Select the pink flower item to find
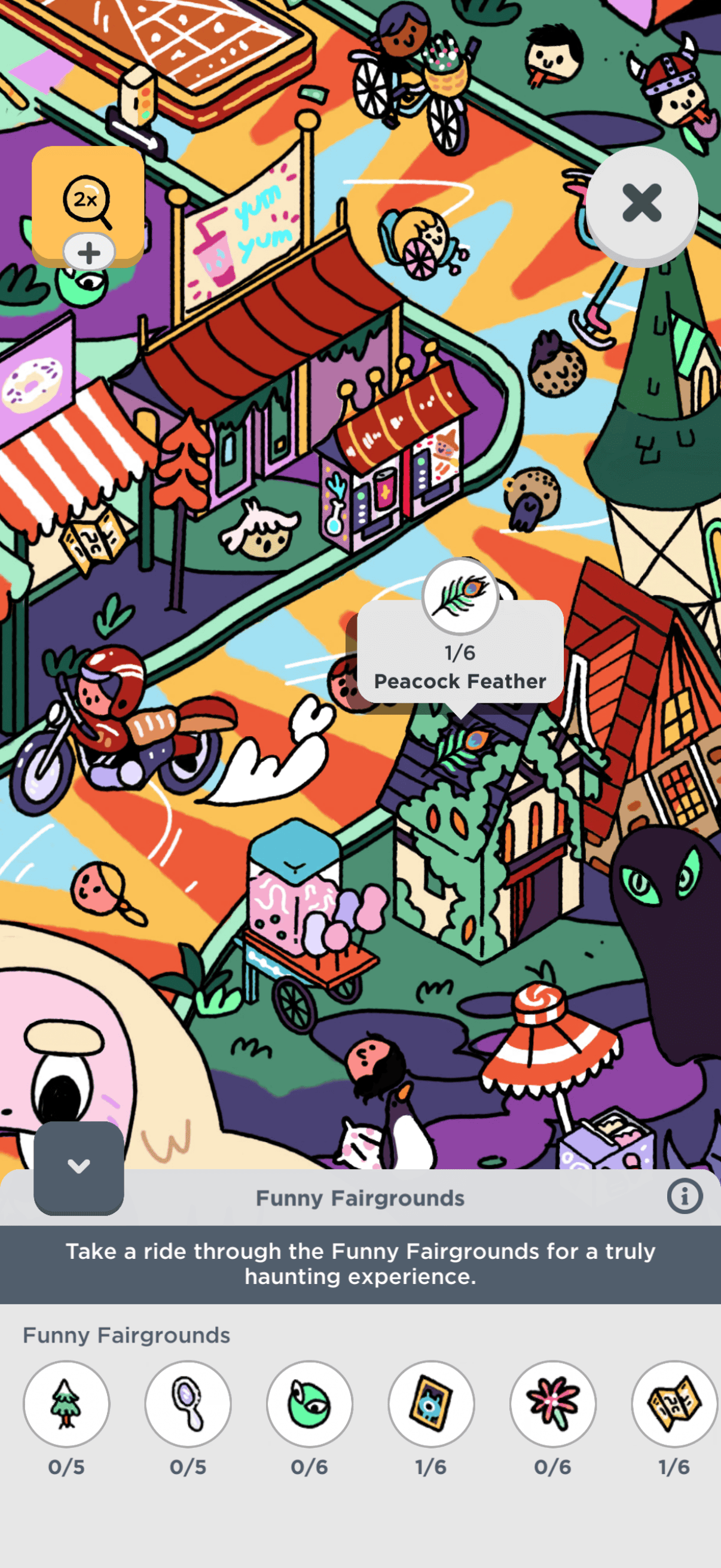The height and width of the screenshot is (1568, 721). pyautogui.click(x=553, y=1404)
